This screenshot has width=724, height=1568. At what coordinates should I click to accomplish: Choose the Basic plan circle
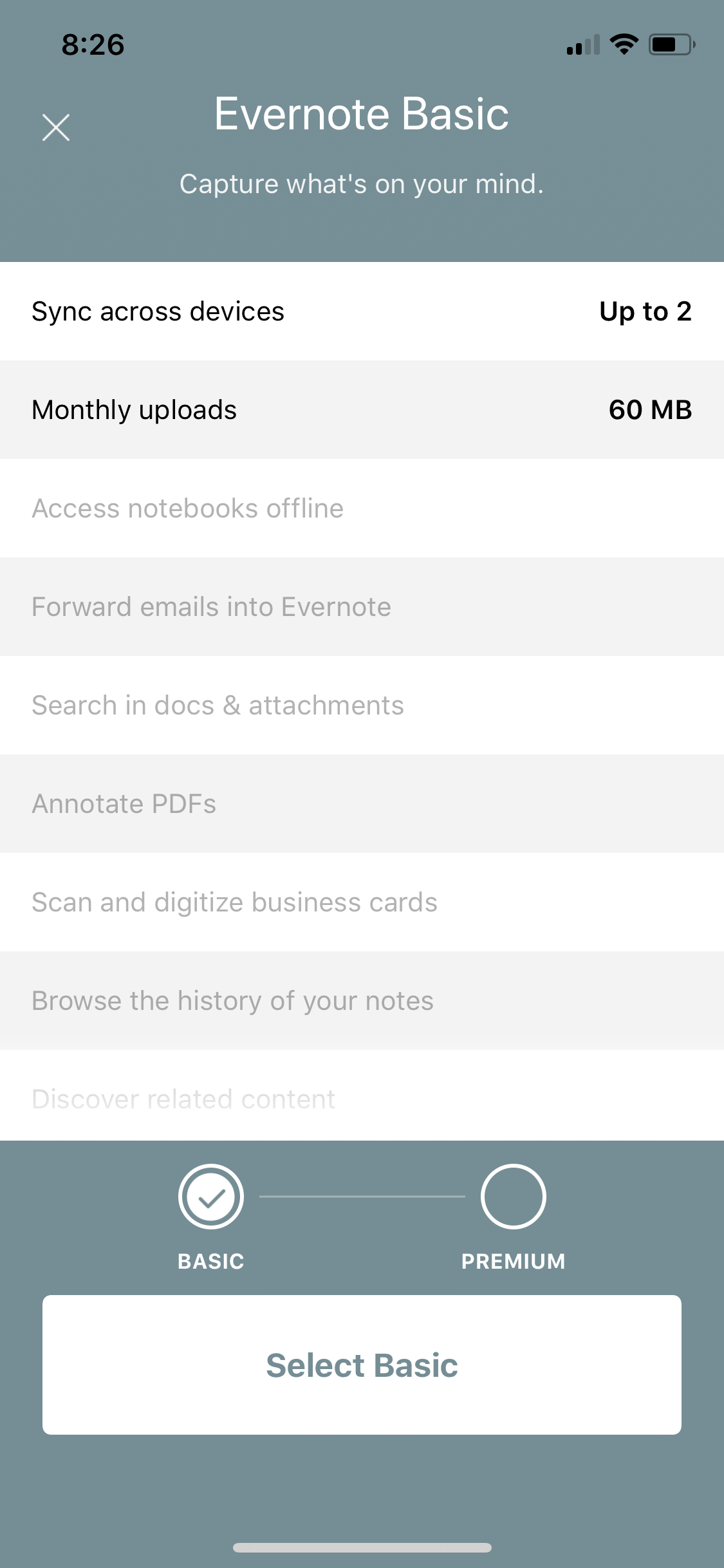(x=211, y=1197)
